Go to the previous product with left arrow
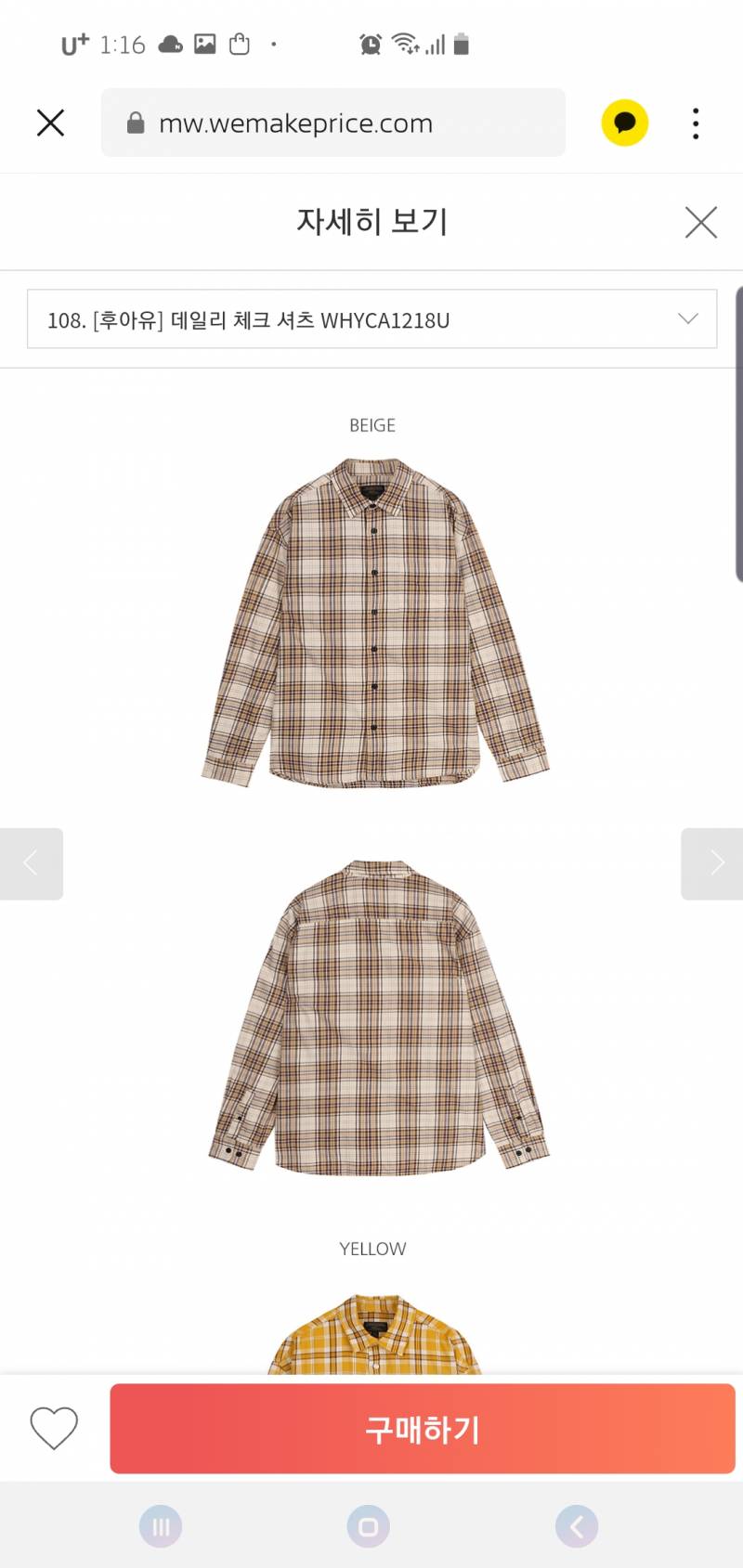The height and width of the screenshot is (1568, 743). coord(31,863)
